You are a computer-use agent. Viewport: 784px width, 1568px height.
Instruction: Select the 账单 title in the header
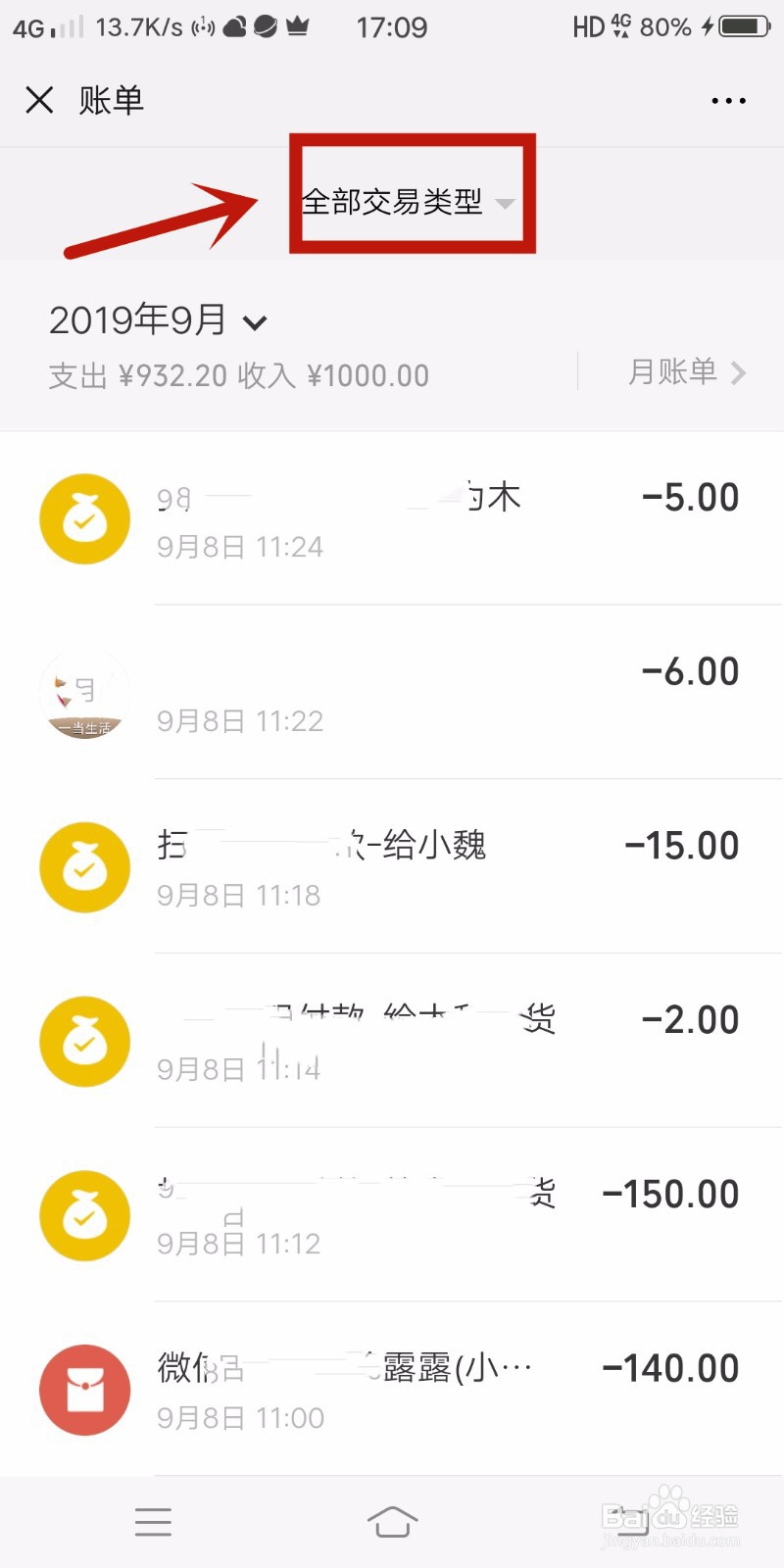pos(111,100)
